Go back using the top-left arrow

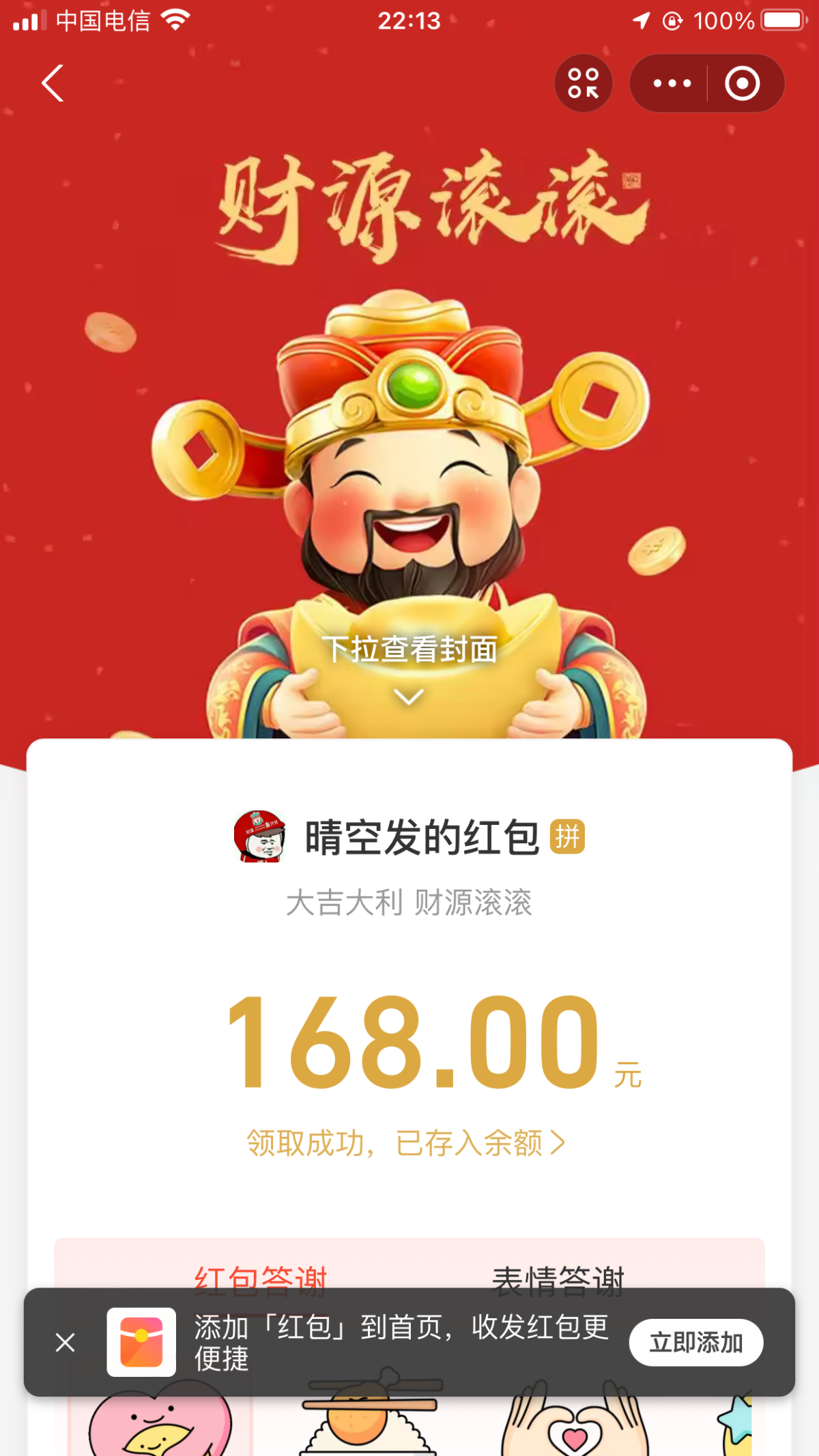click(53, 83)
